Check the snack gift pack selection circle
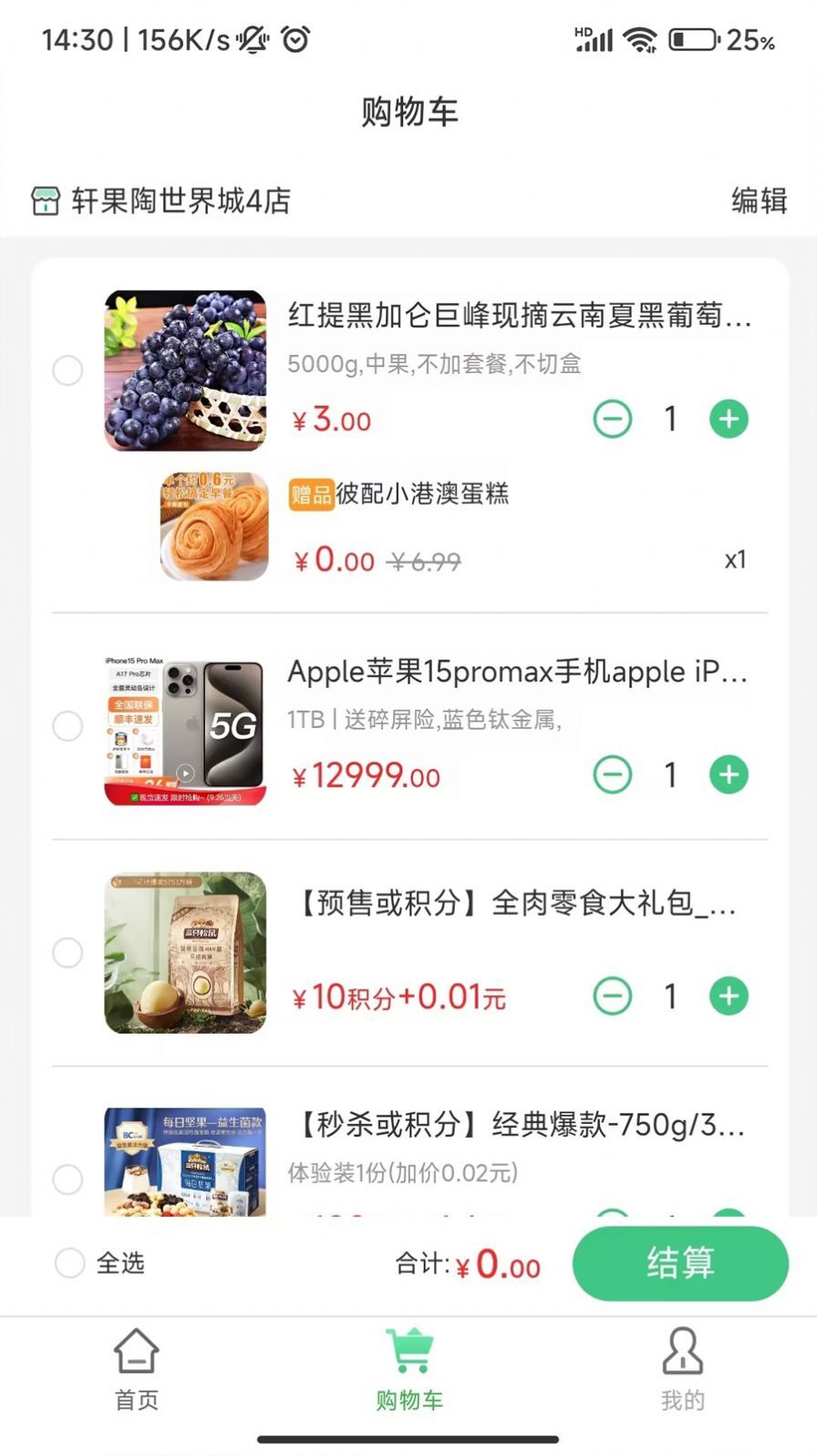Screen dimensions: 817x1456 [x=67, y=952]
